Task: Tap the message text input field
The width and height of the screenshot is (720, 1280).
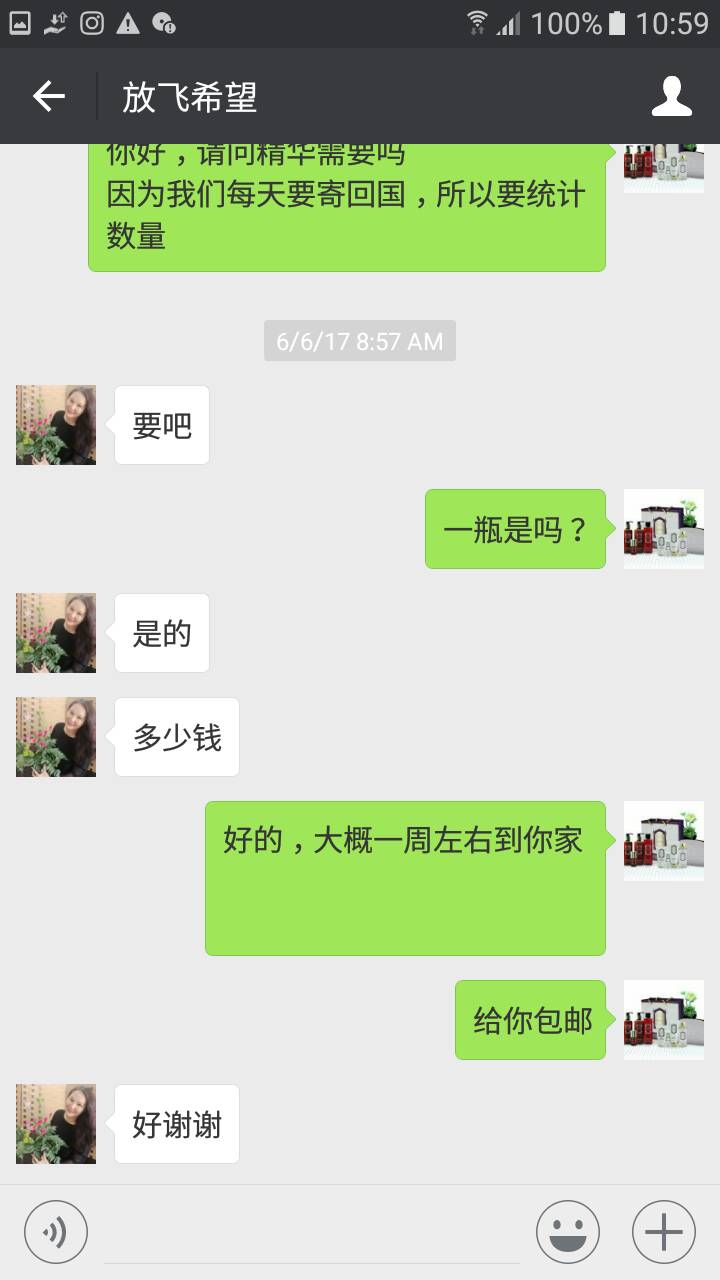Action: (x=312, y=1233)
